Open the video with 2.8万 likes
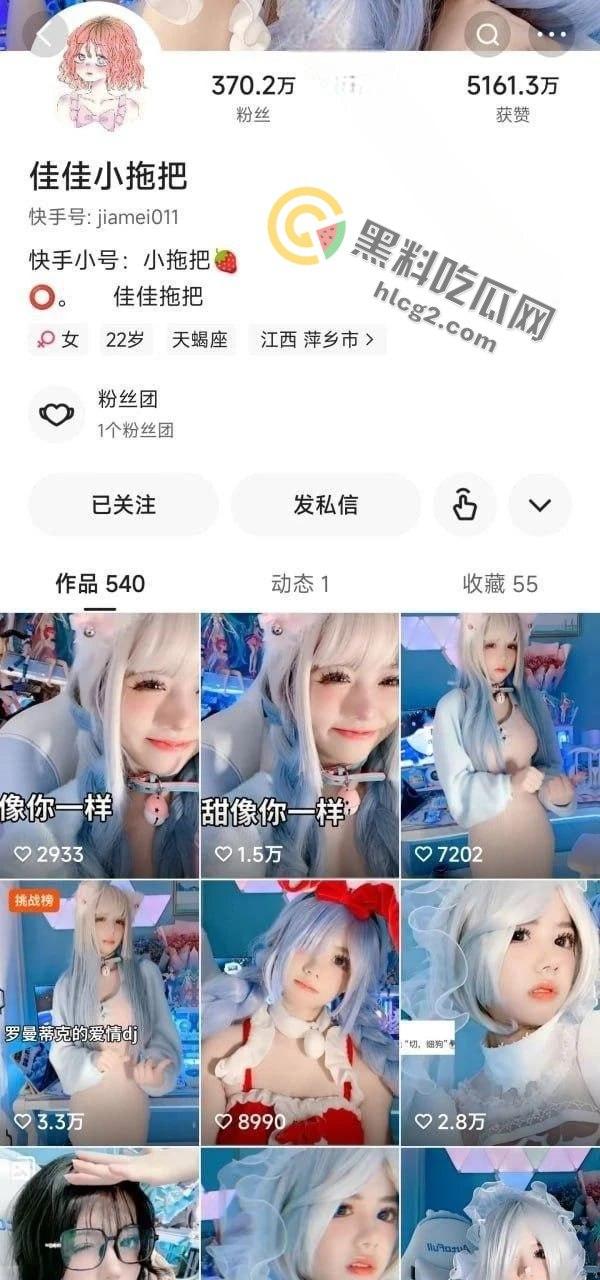Screen dimensions: 600x1280 (500, 1012)
